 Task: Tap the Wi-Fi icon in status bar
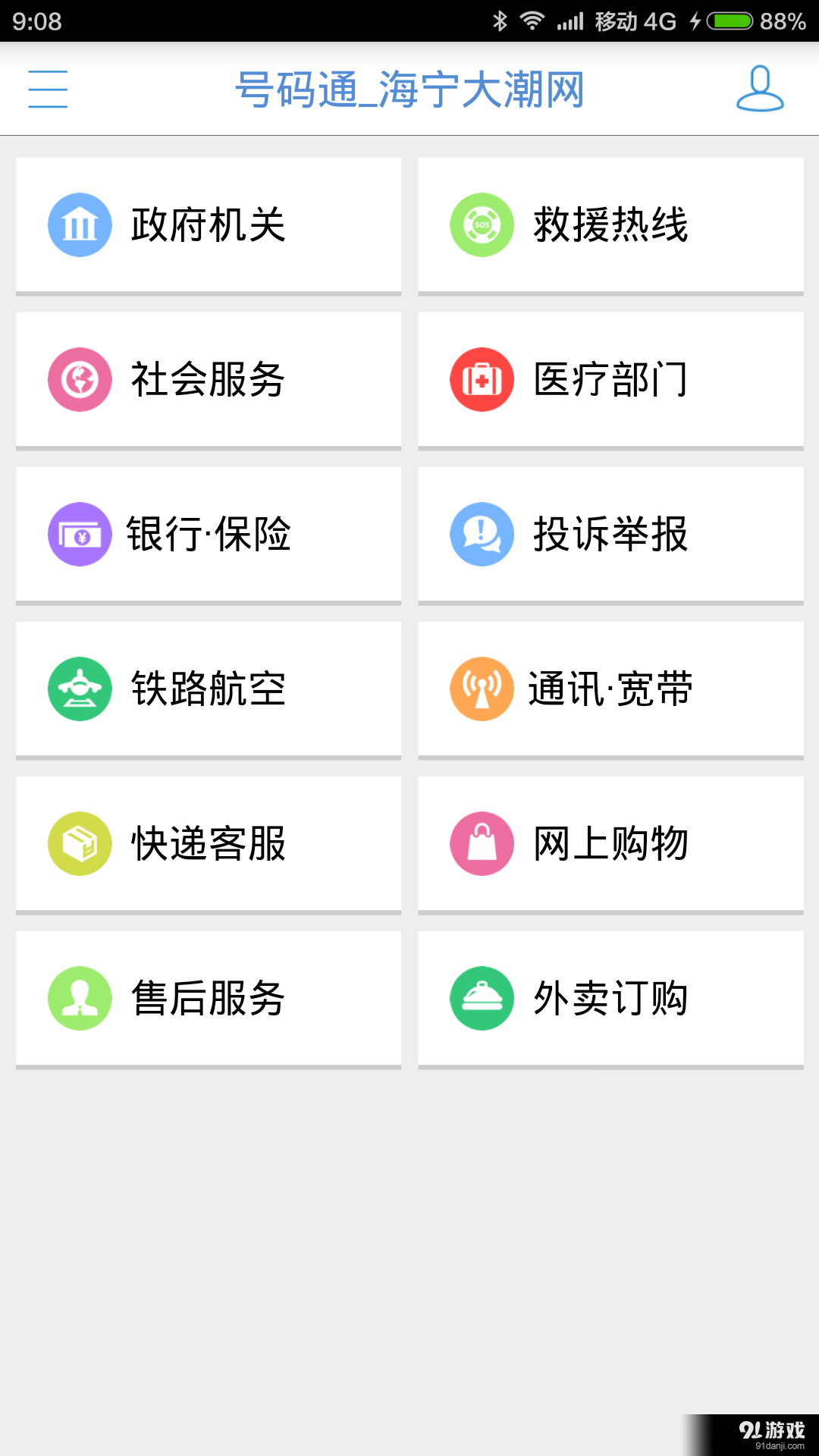[531, 20]
